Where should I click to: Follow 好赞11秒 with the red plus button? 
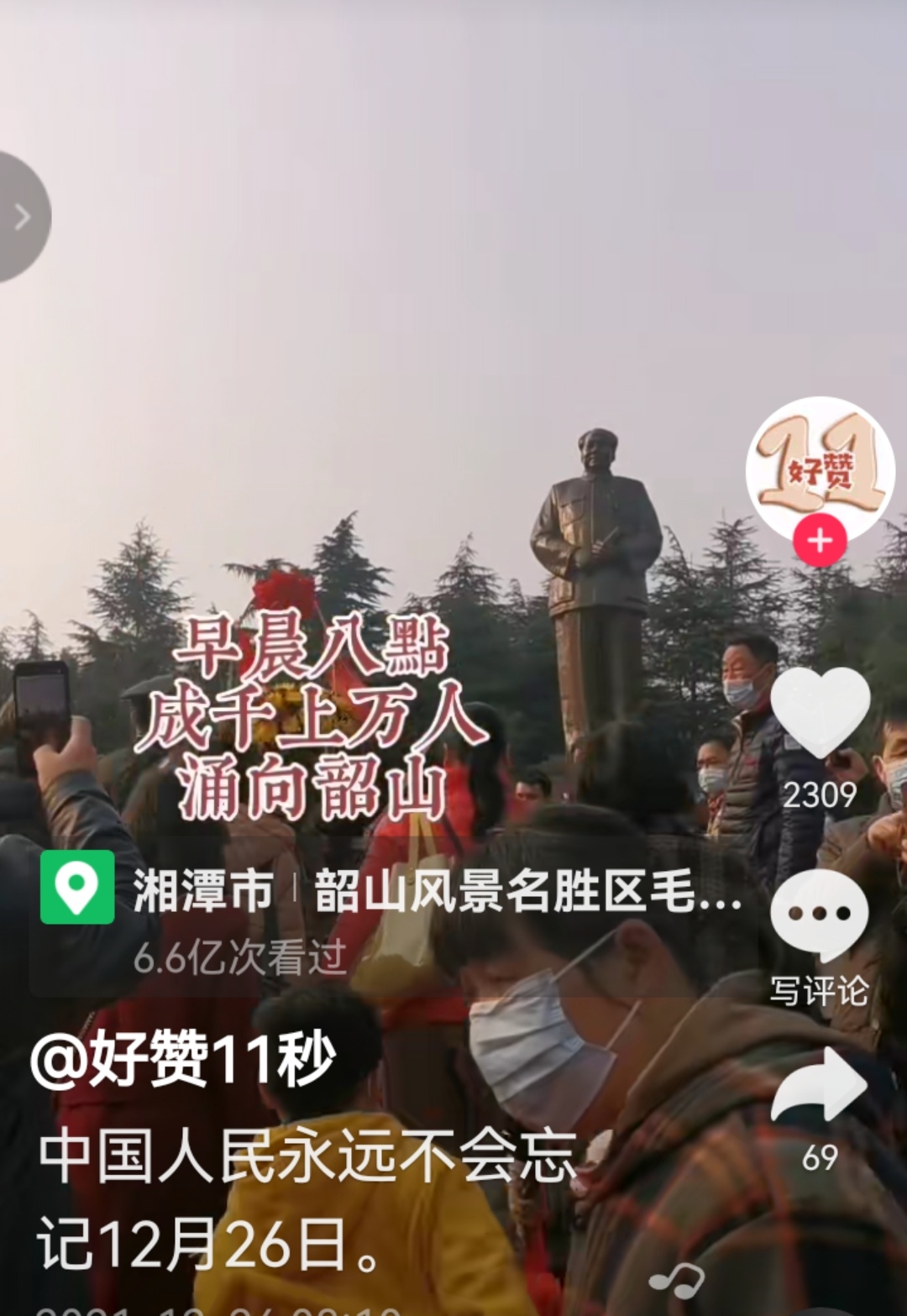point(820,540)
